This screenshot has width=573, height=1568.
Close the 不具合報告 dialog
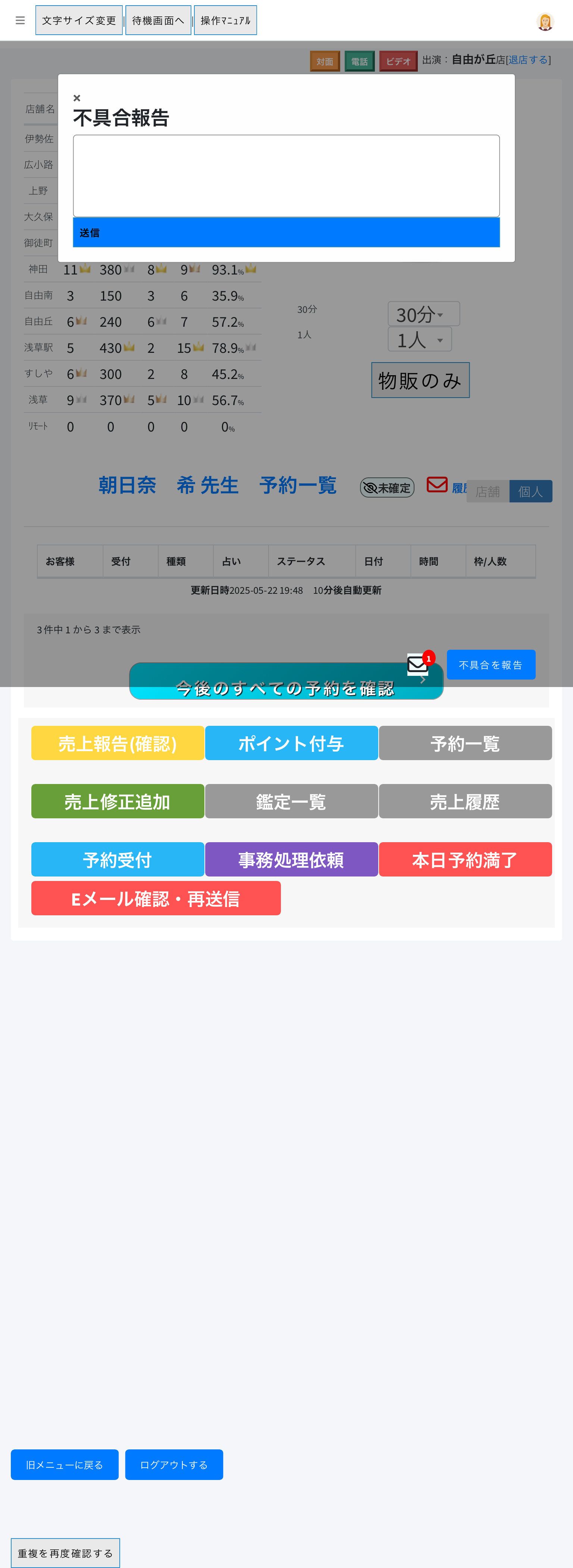click(x=77, y=98)
